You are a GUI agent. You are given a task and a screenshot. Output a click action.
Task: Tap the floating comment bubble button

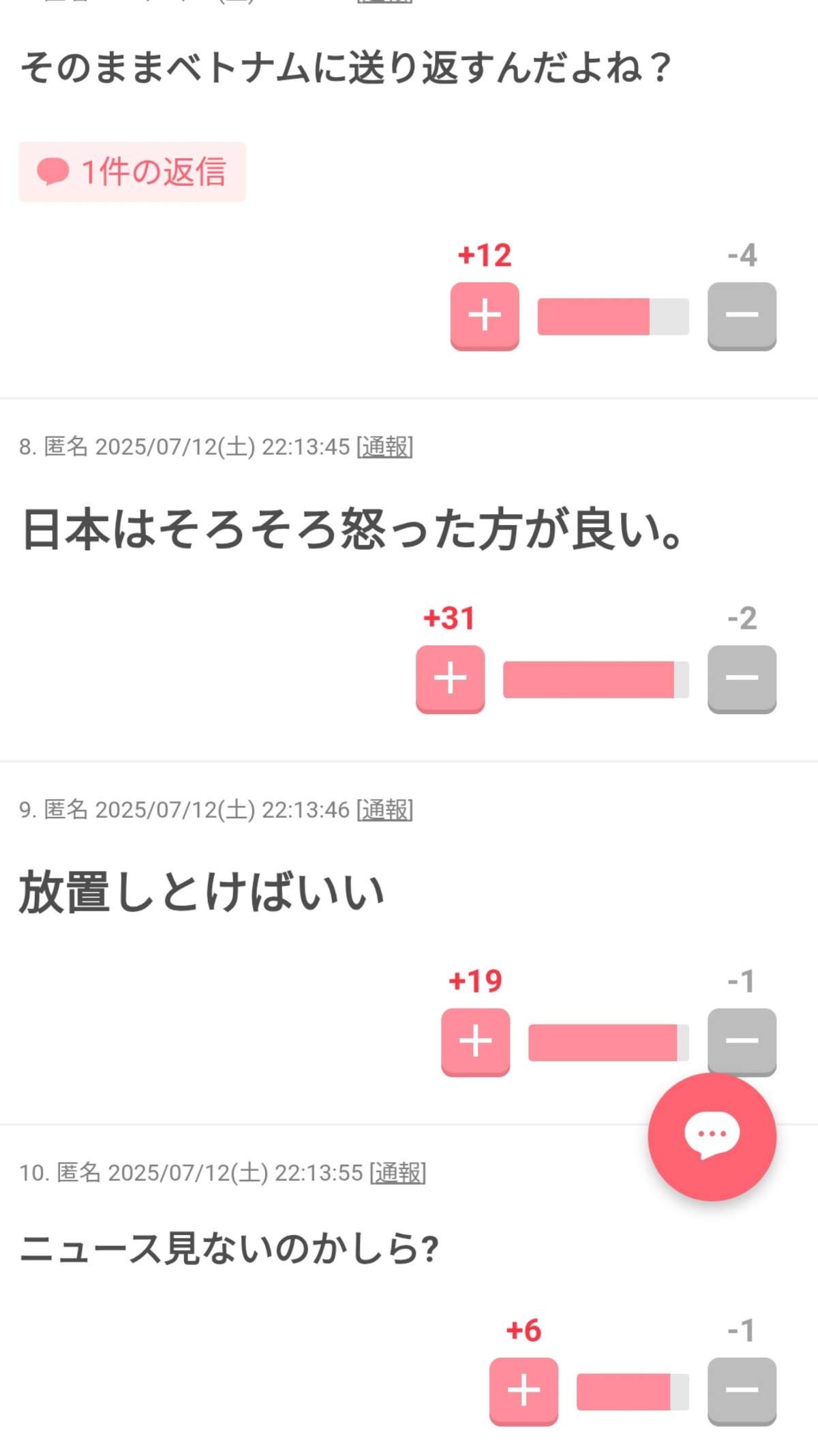712,1135
